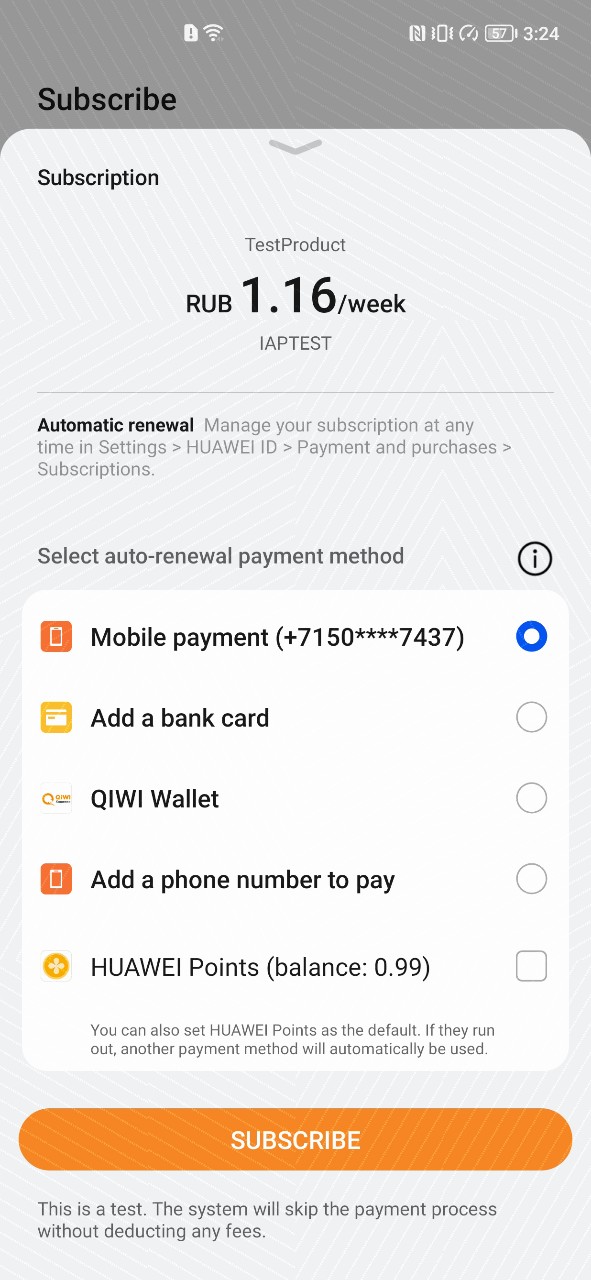
Task: Select Mobile payment (+7150****7437)
Action: [295, 637]
